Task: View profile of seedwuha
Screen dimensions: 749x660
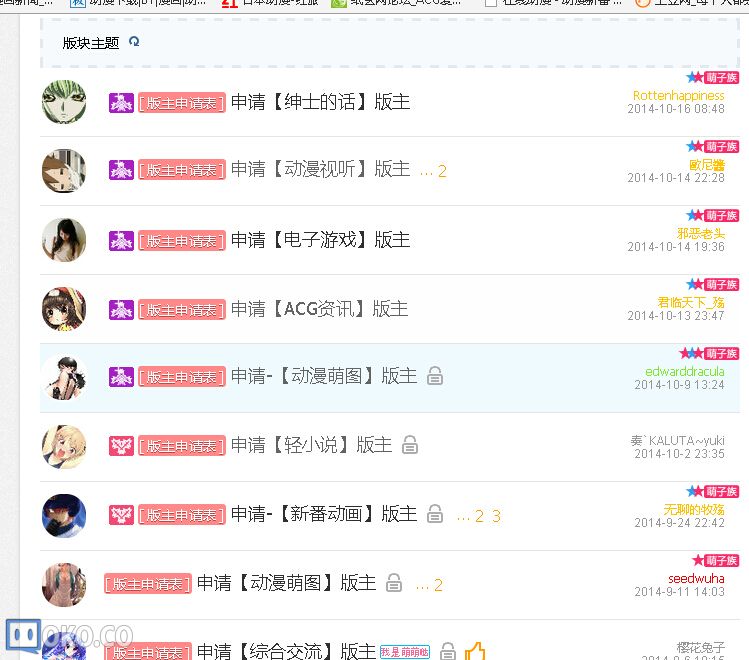Action: [x=696, y=578]
